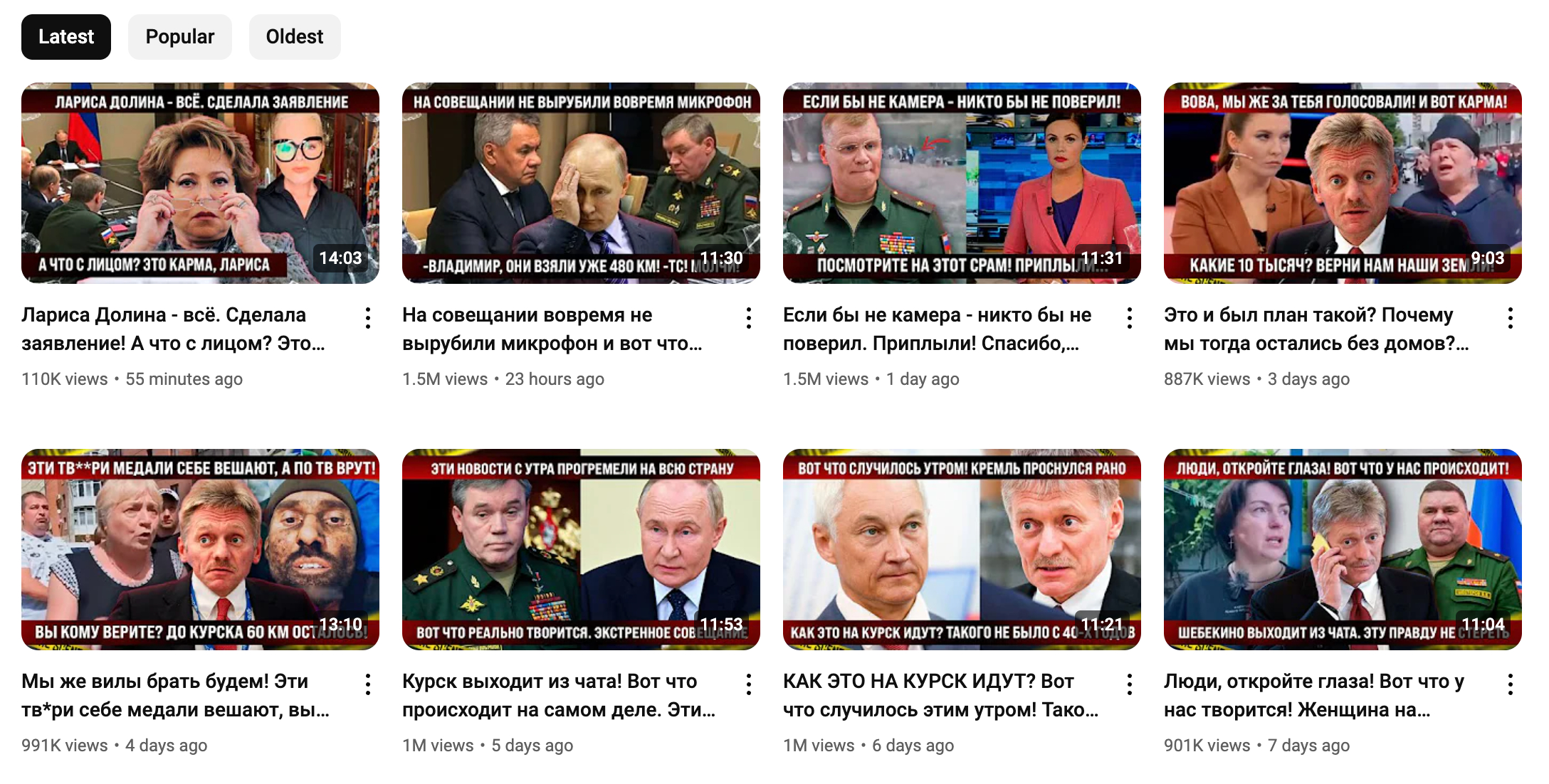Open options menu for the 901K views video
Screen dimensions: 1549x784
click(x=1511, y=684)
